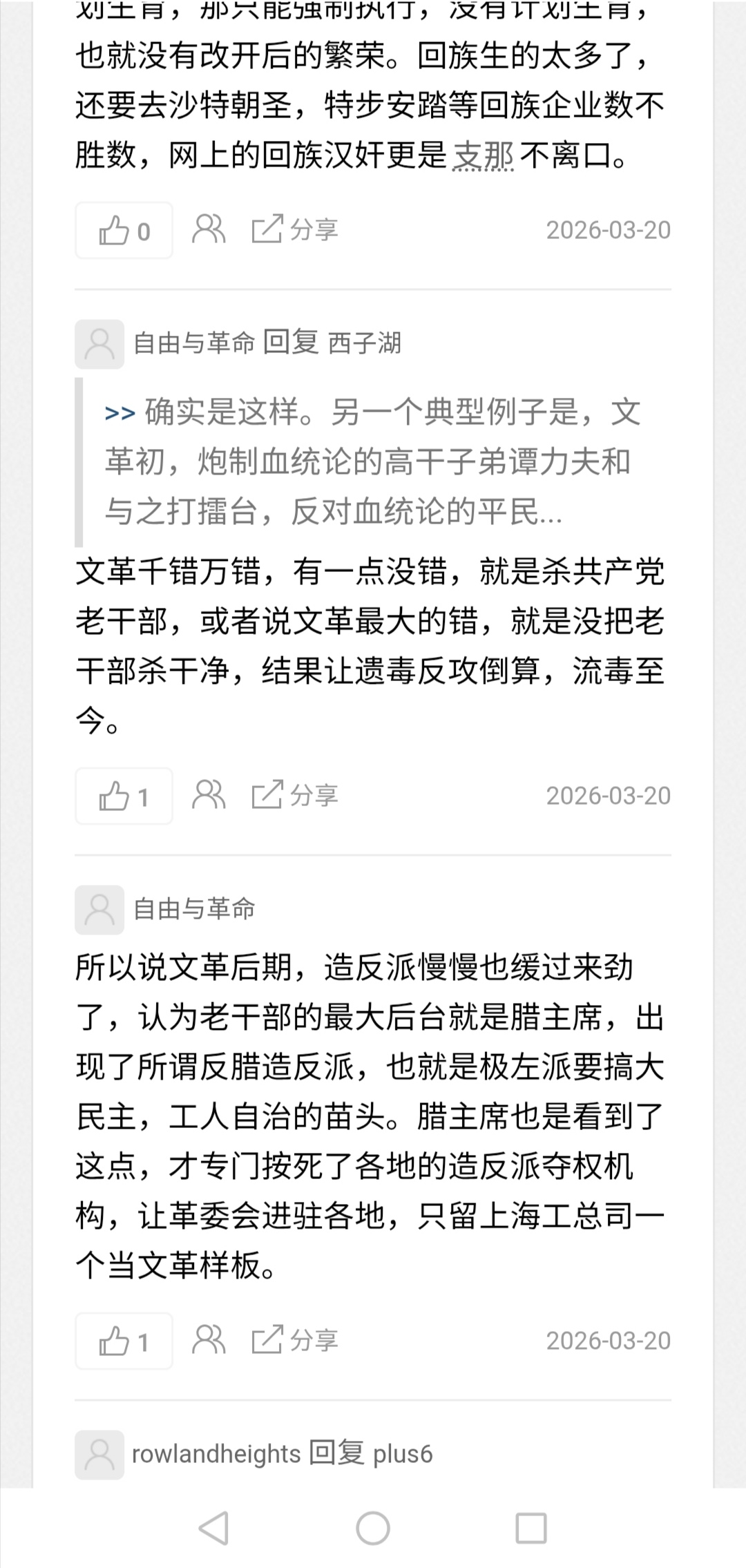
Task: Open the quoted comment starting 确实是这样
Action: (373, 462)
